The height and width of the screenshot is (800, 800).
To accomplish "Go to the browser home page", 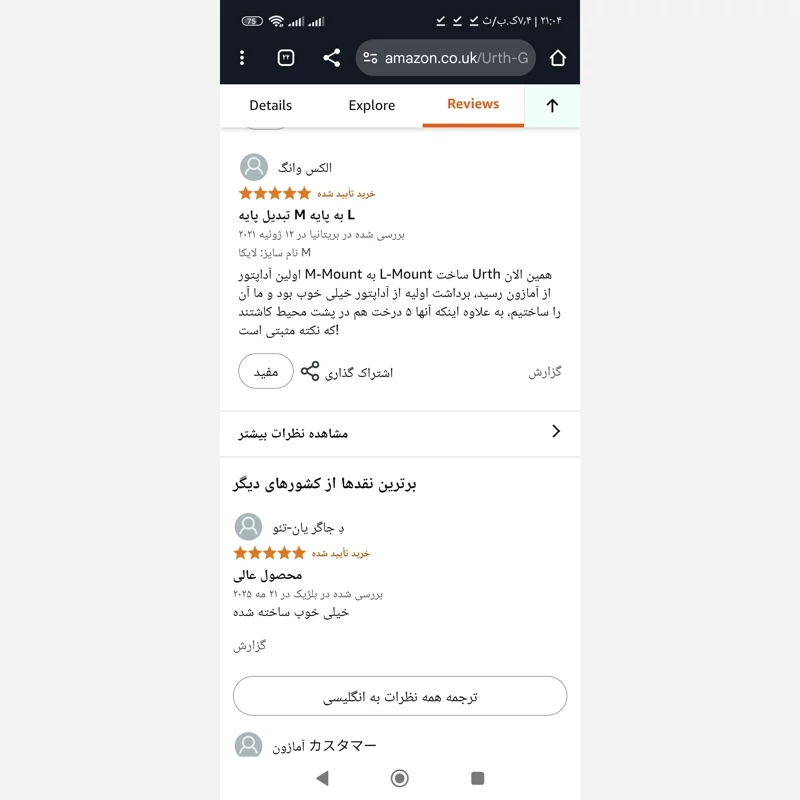I will tap(558, 58).
